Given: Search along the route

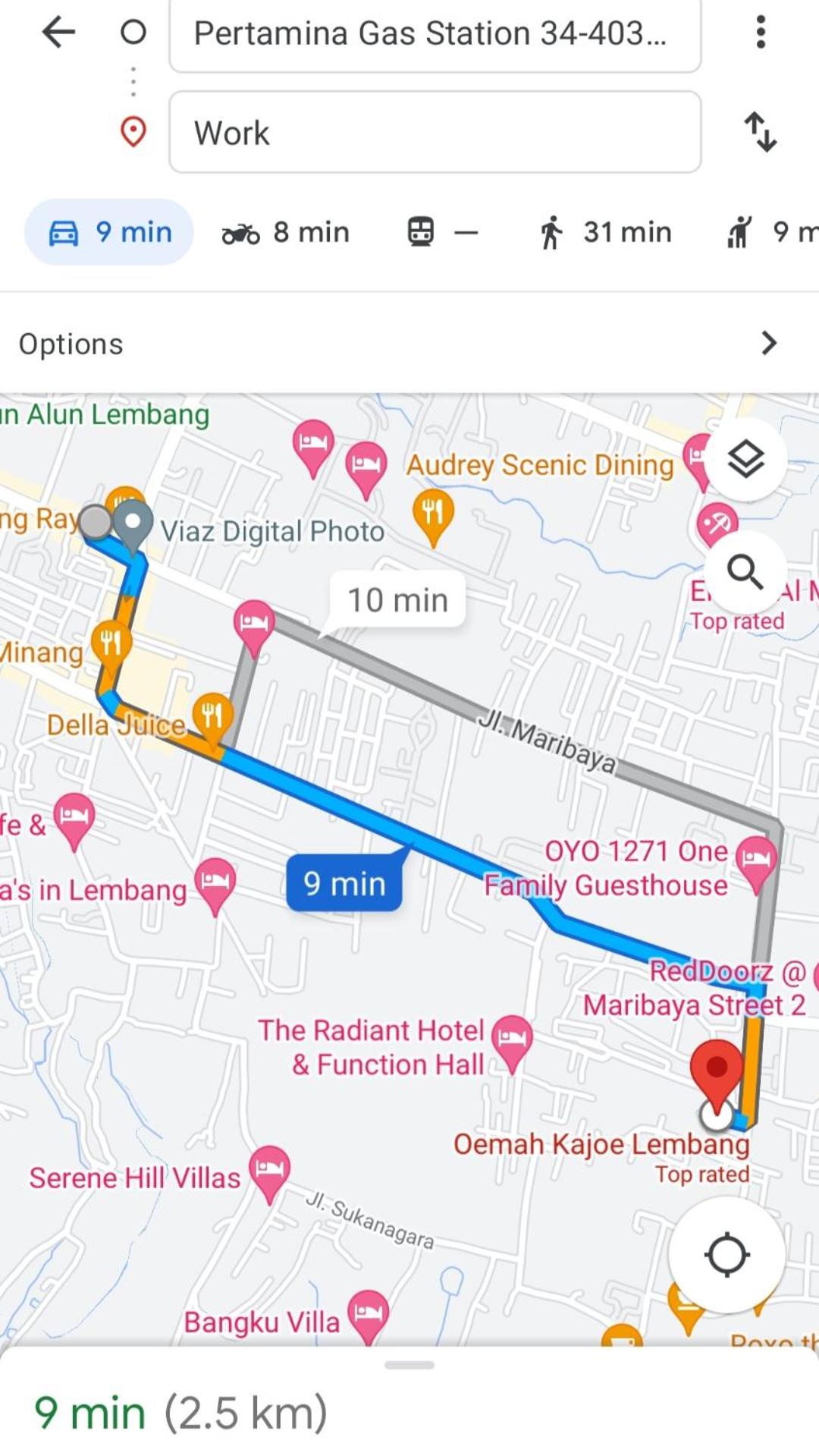Looking at the screenshot, I should coord(745,572).
